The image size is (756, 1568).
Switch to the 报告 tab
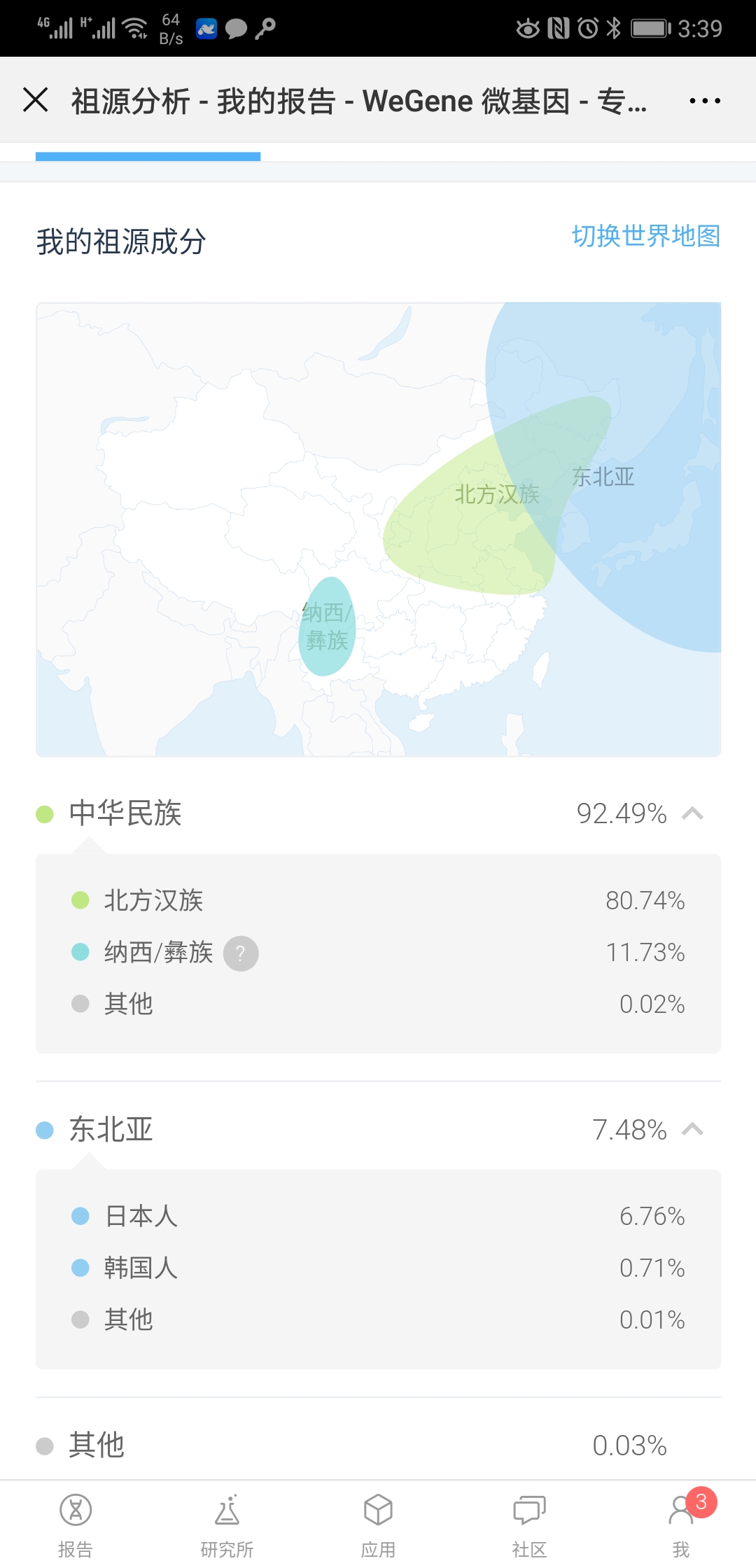point(76,1525)
